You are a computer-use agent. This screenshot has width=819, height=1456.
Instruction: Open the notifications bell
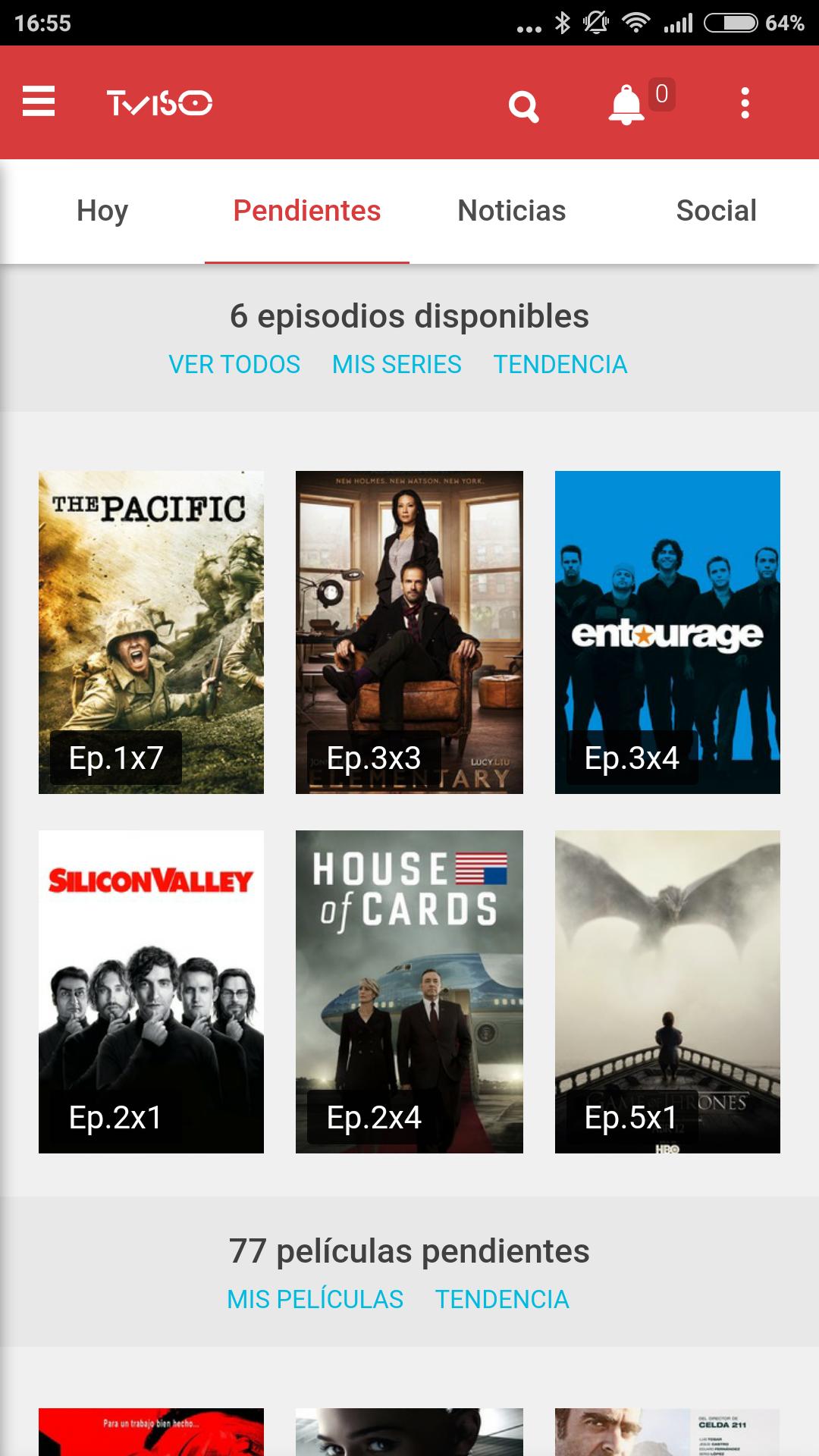click(626, 105)
